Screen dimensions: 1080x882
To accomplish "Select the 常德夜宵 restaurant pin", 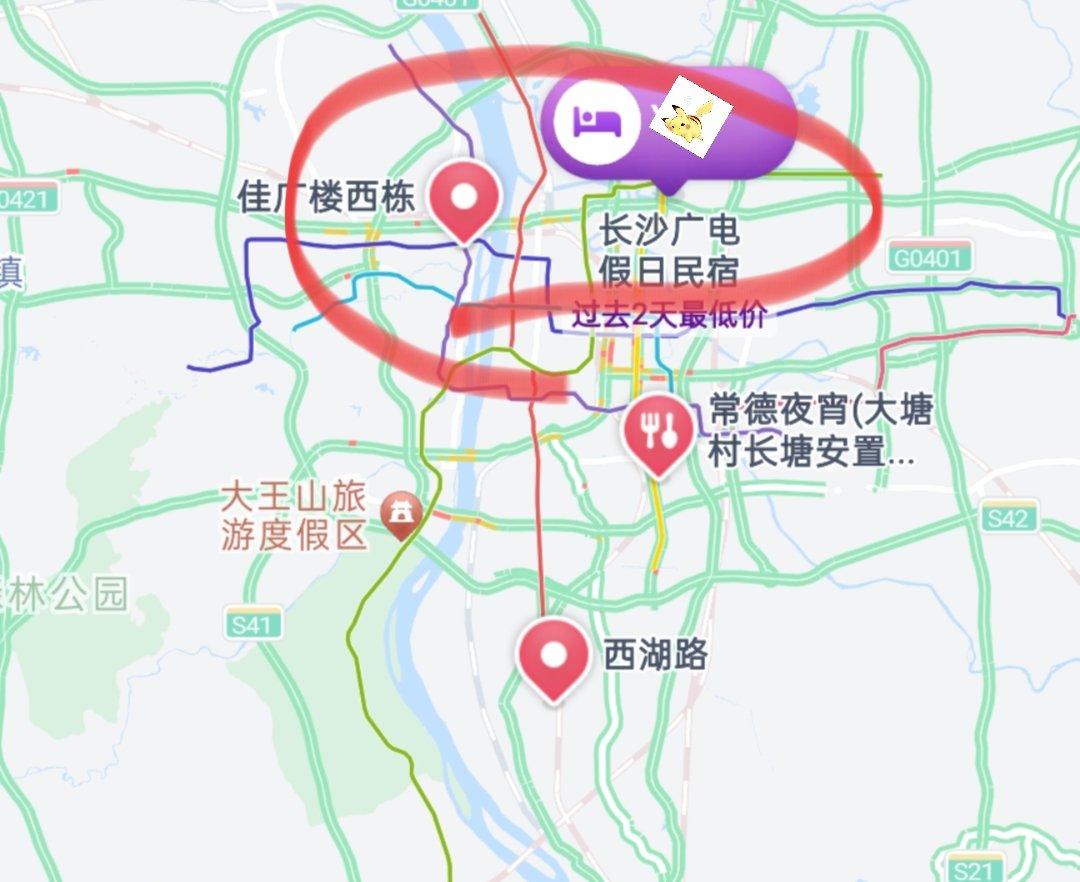I will (x=657, y=430).
